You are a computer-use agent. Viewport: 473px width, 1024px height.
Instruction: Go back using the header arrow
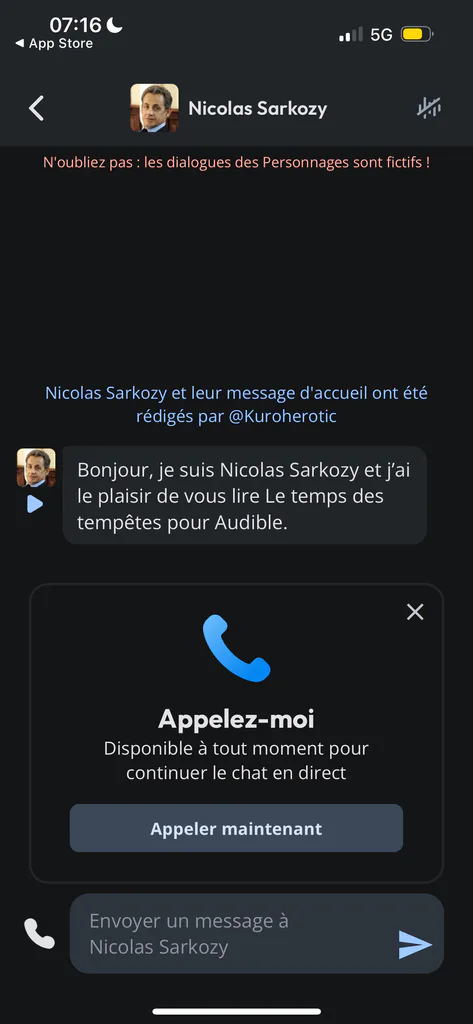tap(37, 108)
